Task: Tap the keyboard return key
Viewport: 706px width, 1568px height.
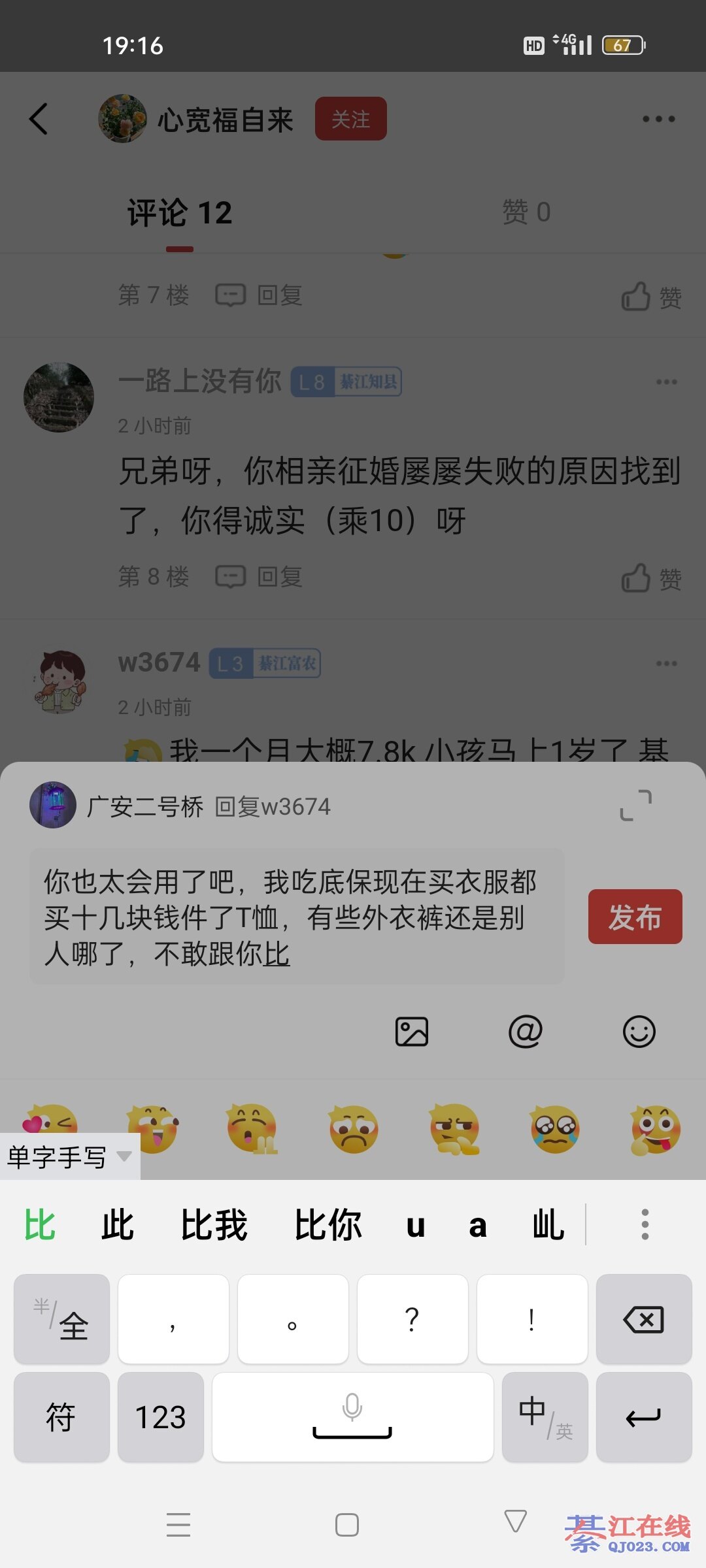Action: coord(644,1418)
